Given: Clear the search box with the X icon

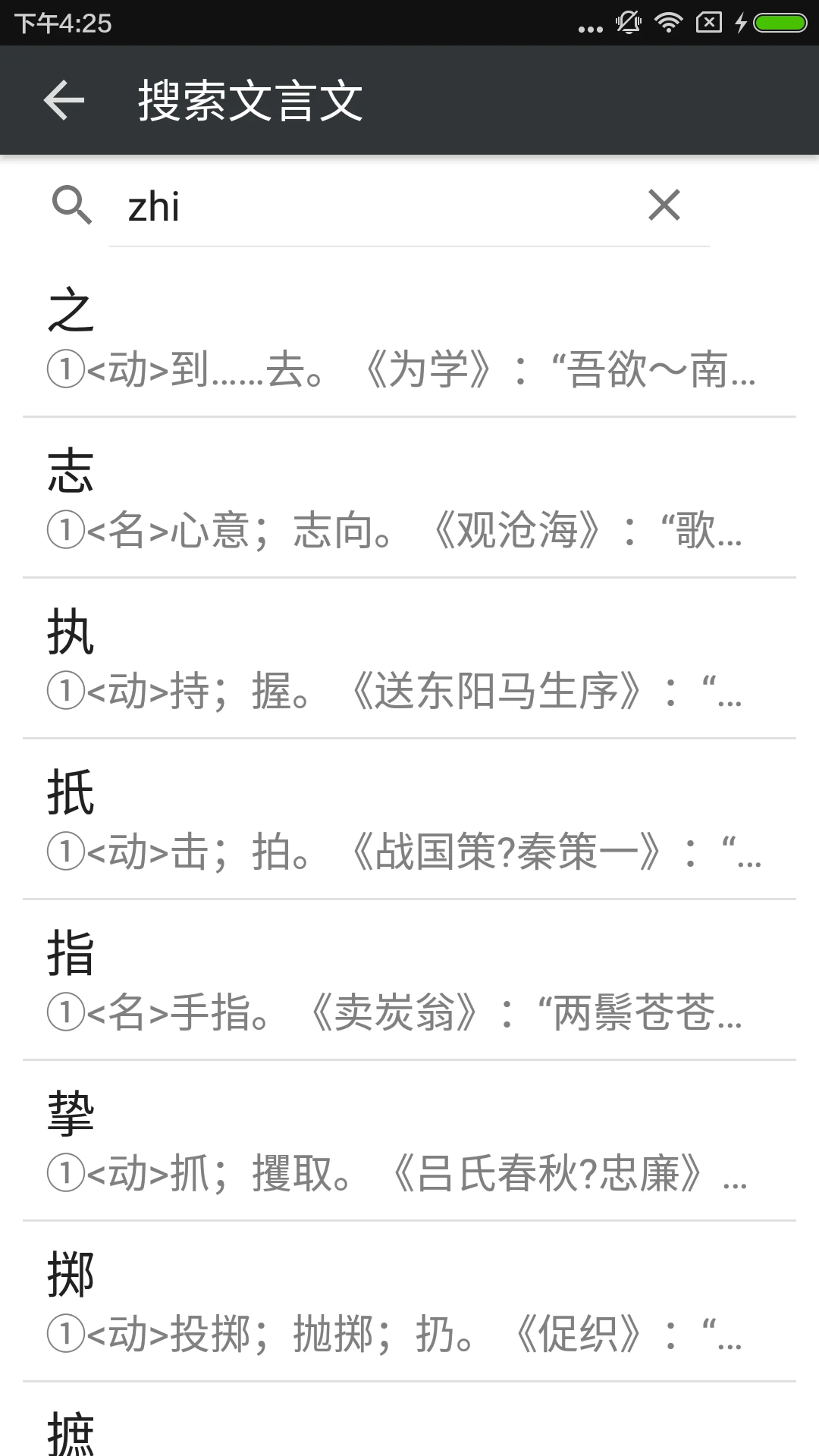Looking at the screenshot, I should (664, 206).
